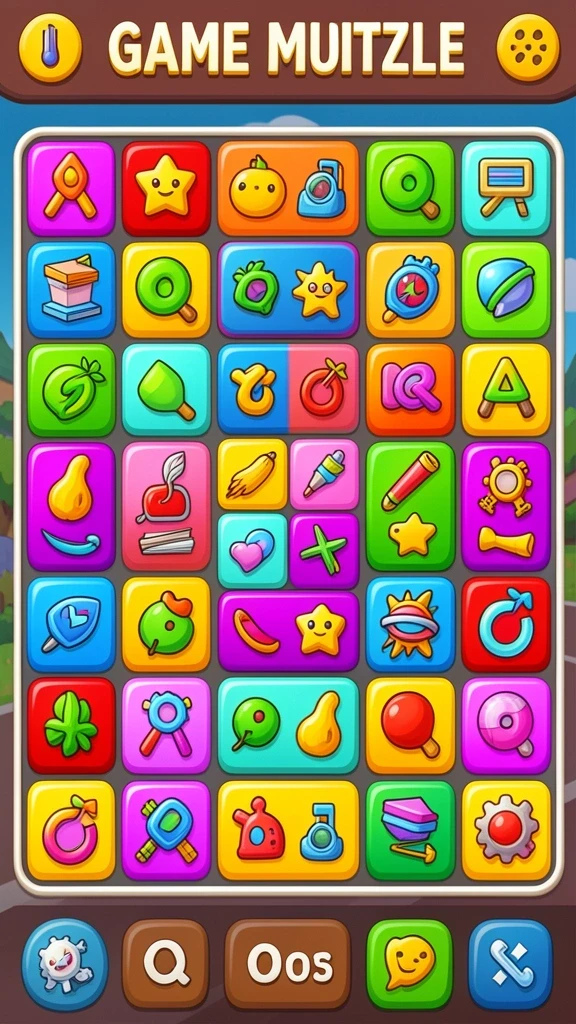576x1024 pixels.
Task: Tap the Oos button
Action: pyautogui.click(x=287, y=964)
